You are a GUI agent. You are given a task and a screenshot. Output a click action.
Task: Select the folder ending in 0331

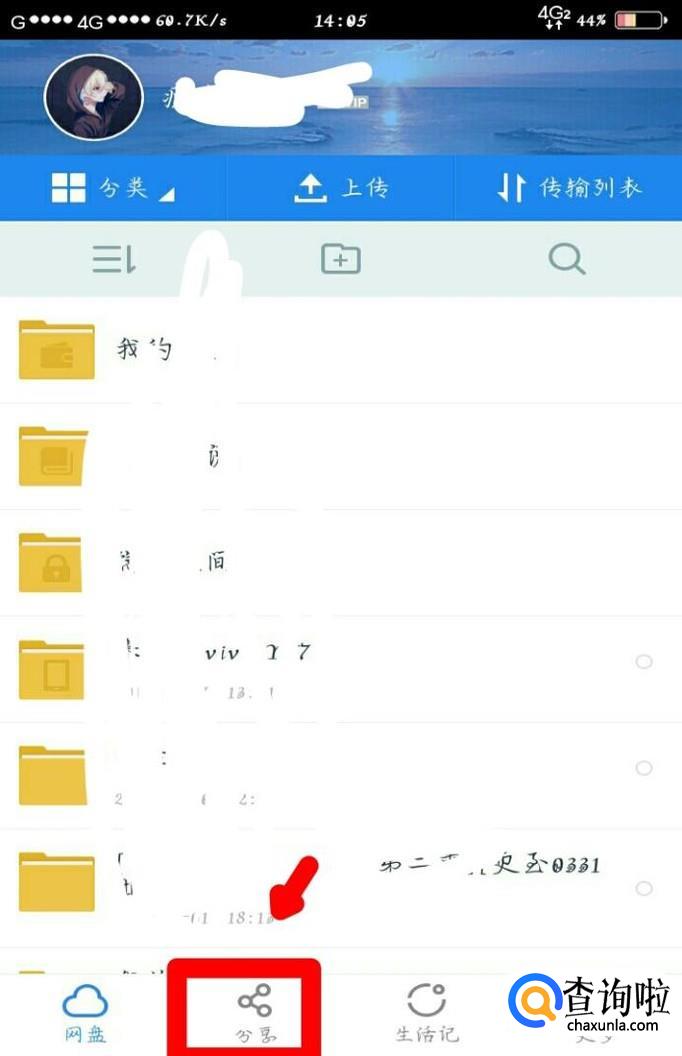click(x=644, y=888)
